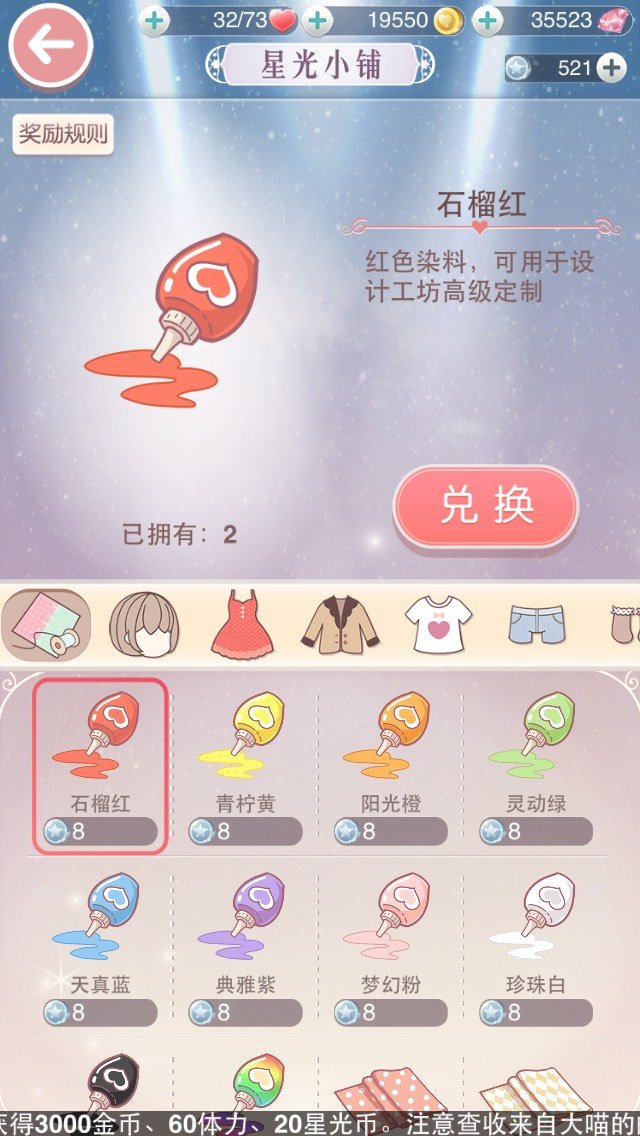The image size is (640, 1136).
Task: Add more stamina hearts with plus icon
Action: [154, 20]
